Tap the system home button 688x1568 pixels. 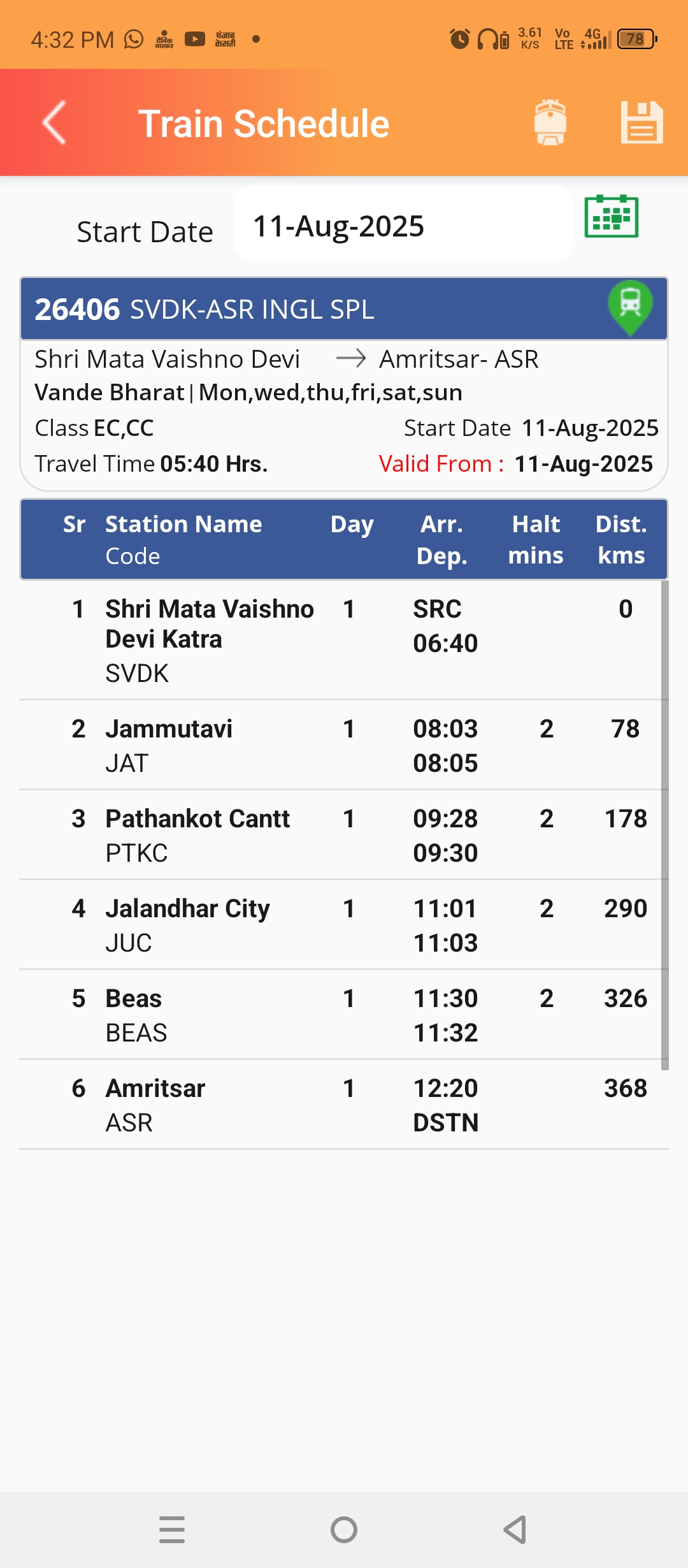[x=344, y=1529]
